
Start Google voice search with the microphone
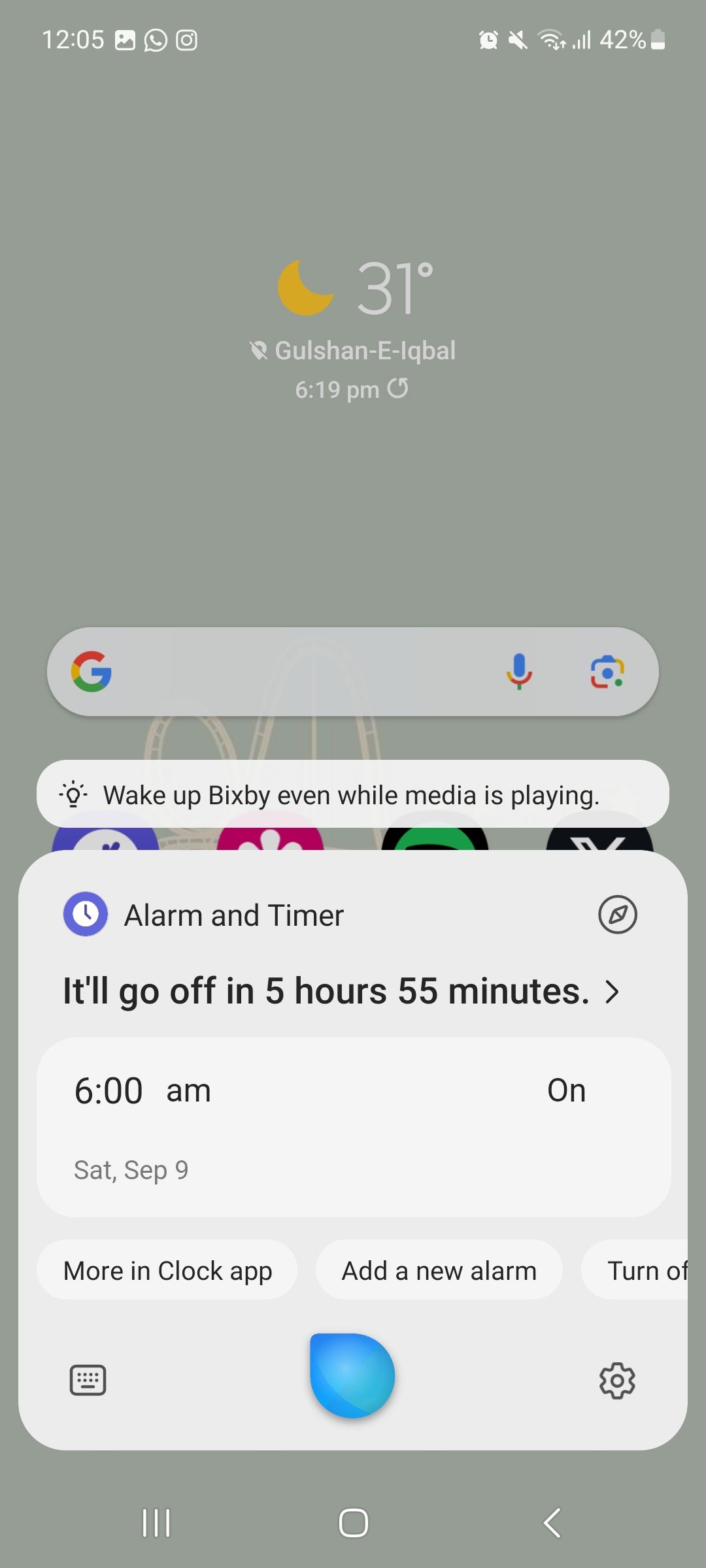point(519,672)
